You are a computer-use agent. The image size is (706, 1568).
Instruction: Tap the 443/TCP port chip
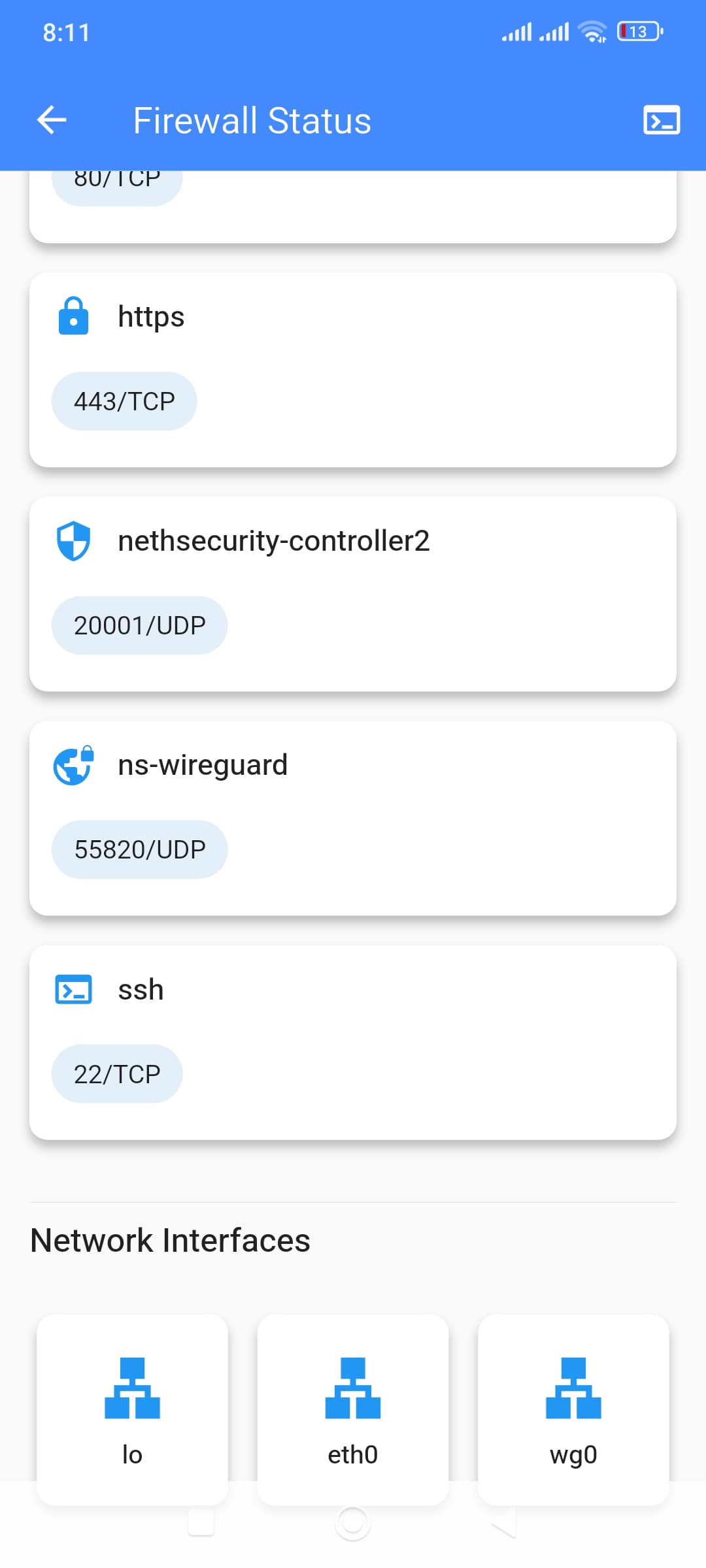[124, 401]
